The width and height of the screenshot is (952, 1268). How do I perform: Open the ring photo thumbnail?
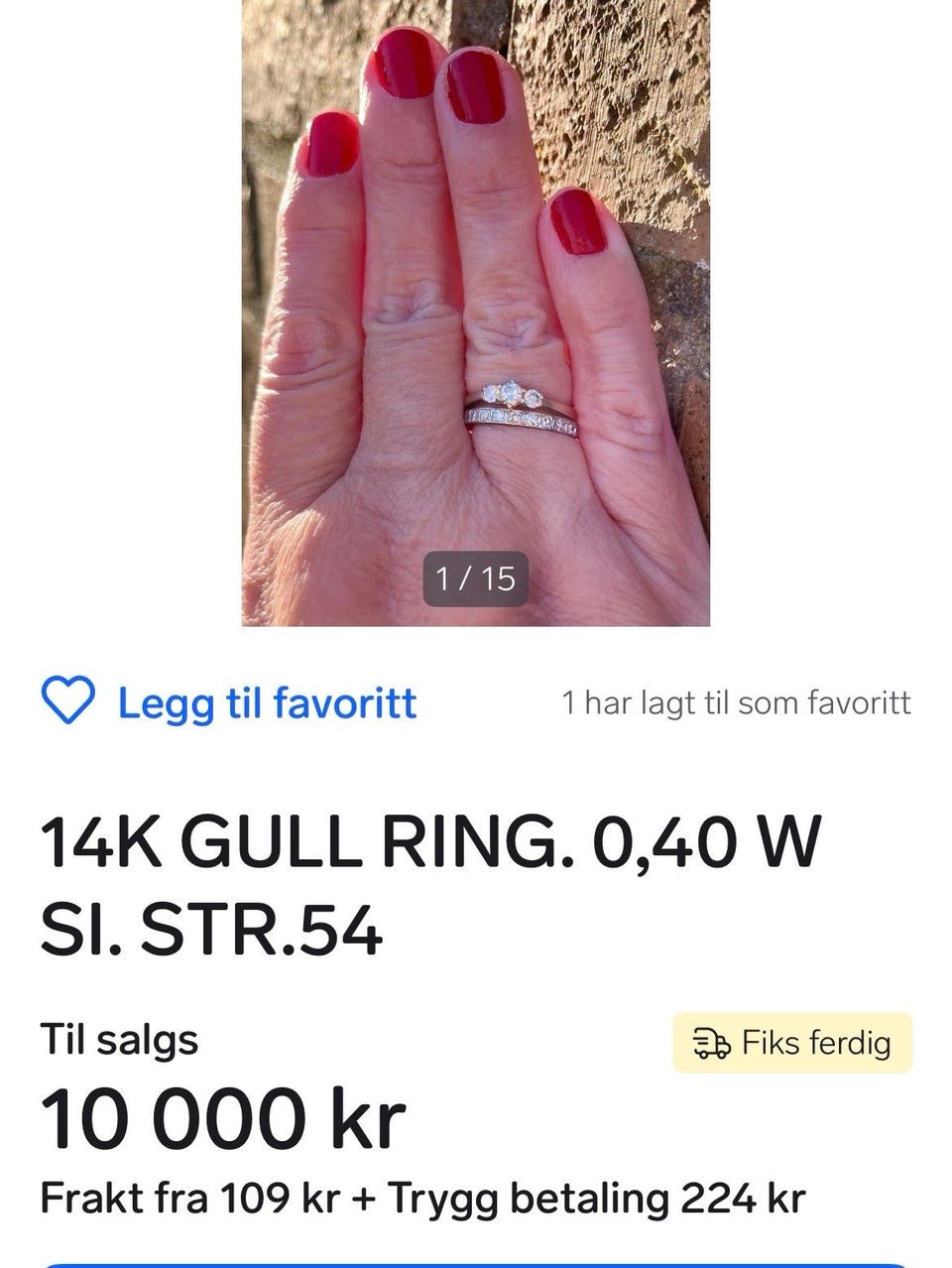(x=474, y=317)
